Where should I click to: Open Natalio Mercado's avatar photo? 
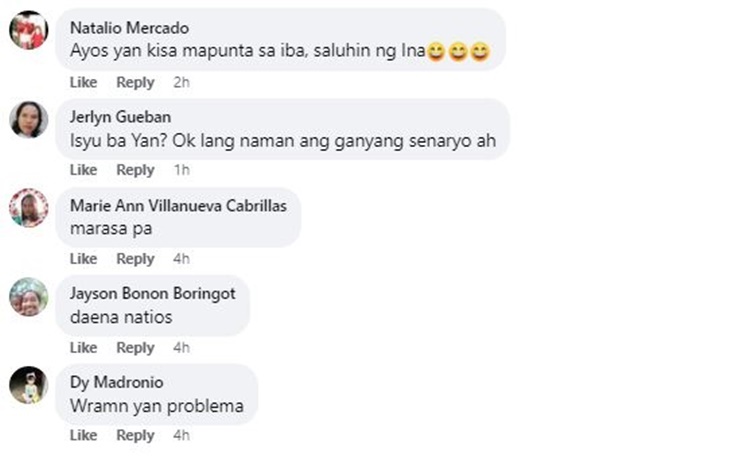click(29, 31)
